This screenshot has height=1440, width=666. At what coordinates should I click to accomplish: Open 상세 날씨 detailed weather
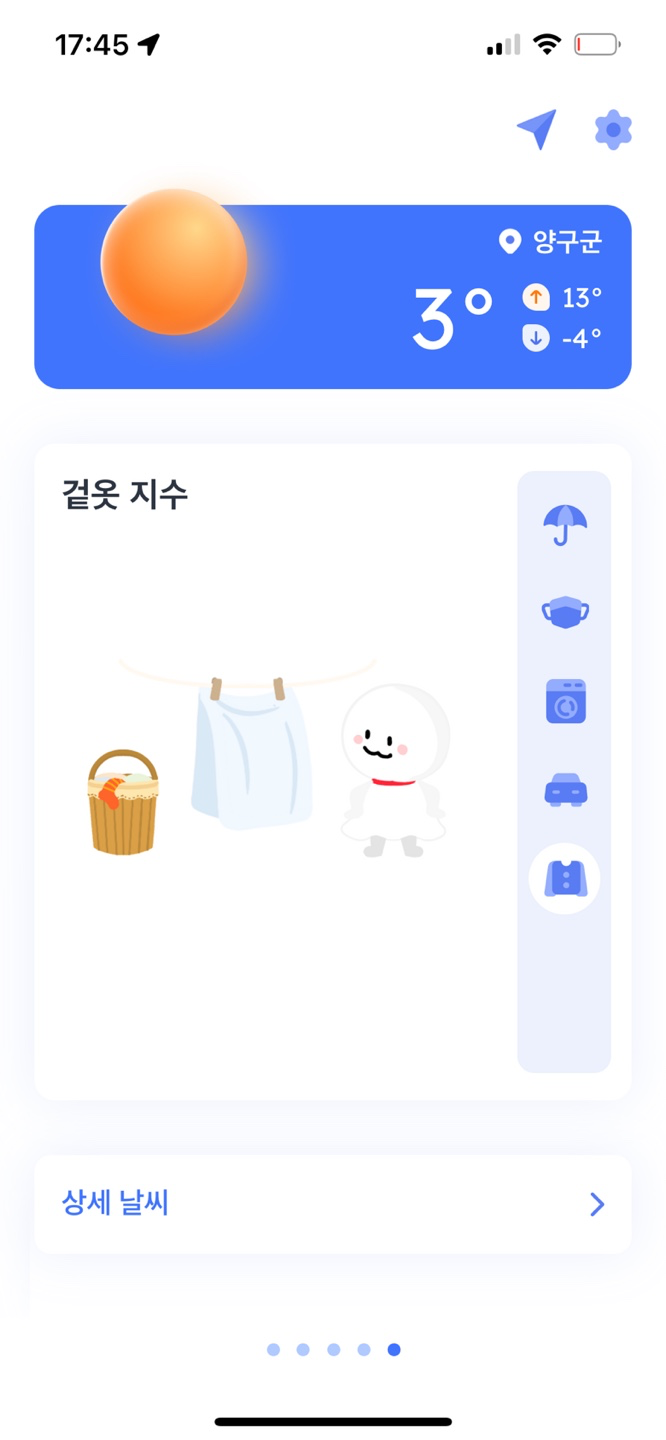pyautogui.click(x=333, y=1204)
